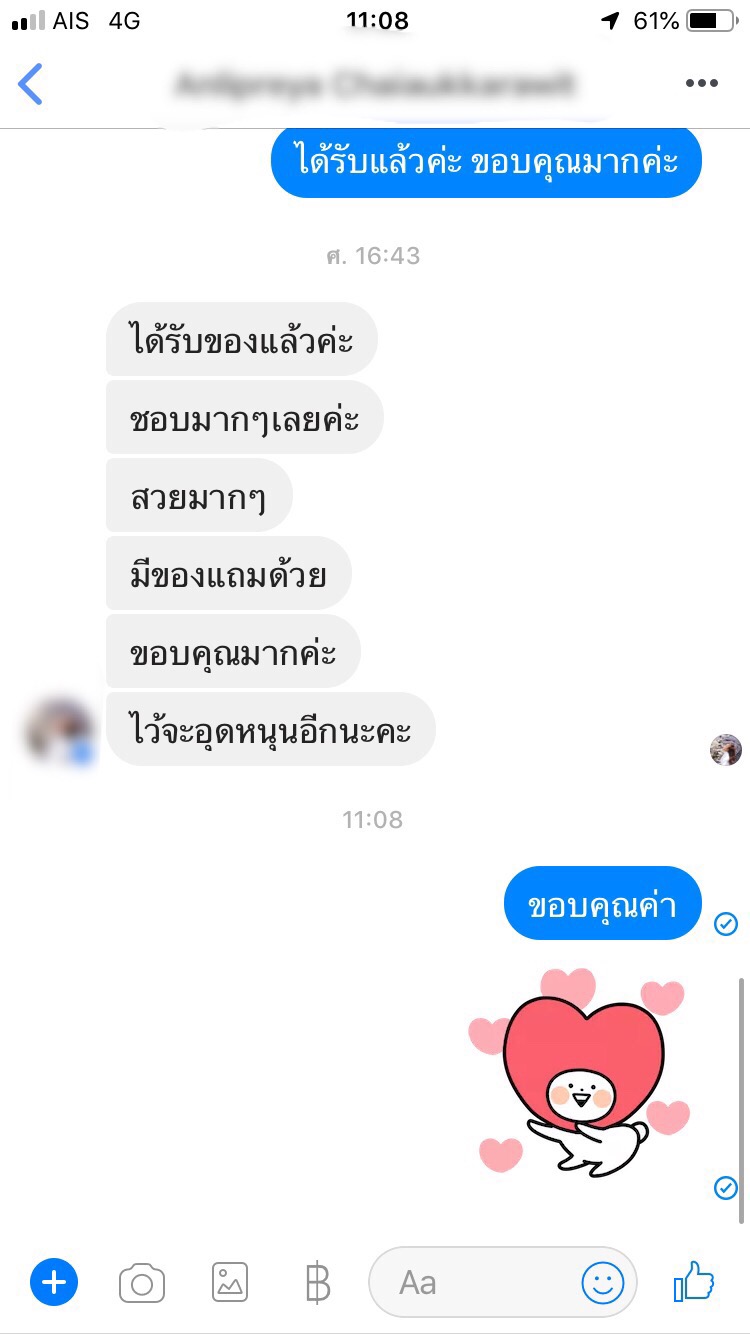Go back to the chat list
Image resolution: width=750 pixels, height=1334 pixels.
coord(31,84)
